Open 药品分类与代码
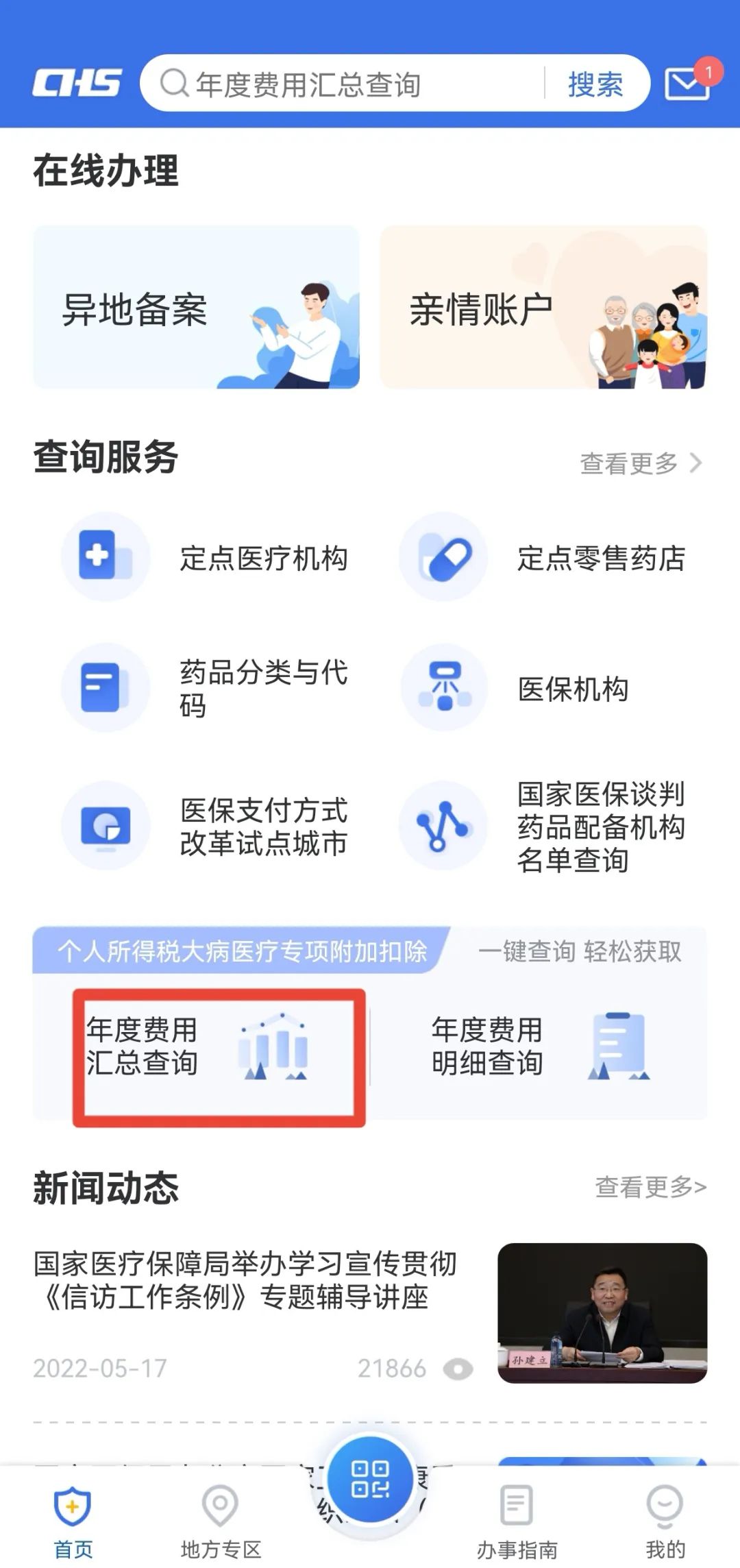Screen dimensions: 740x1568 tap(206, 688)
